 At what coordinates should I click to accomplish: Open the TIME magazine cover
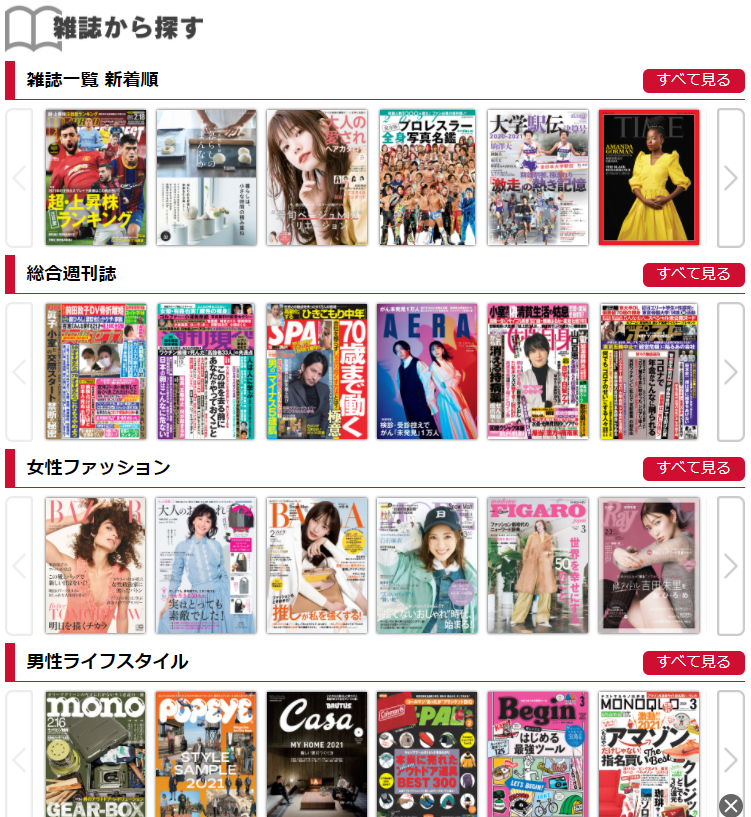(648, 178)
